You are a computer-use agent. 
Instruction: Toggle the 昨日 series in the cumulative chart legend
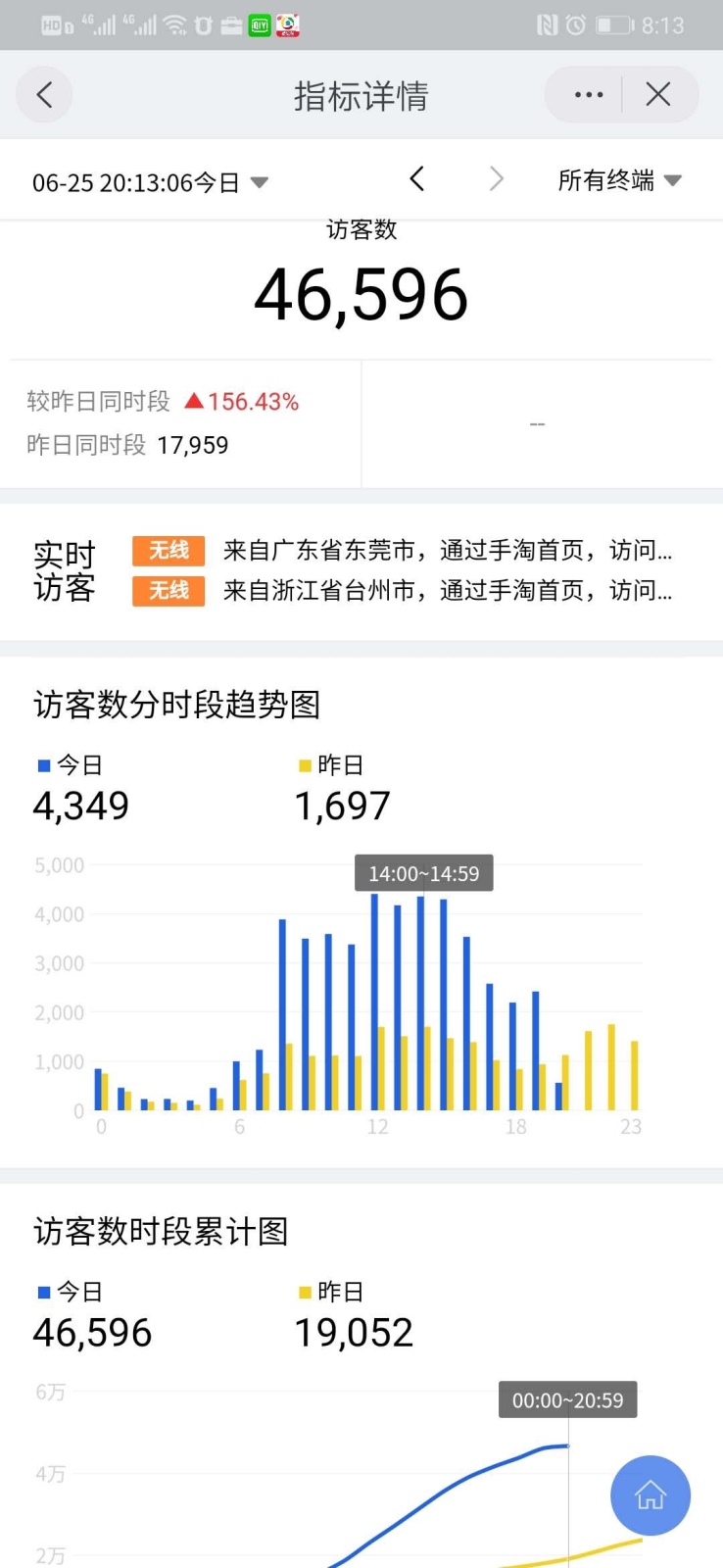331,1292
